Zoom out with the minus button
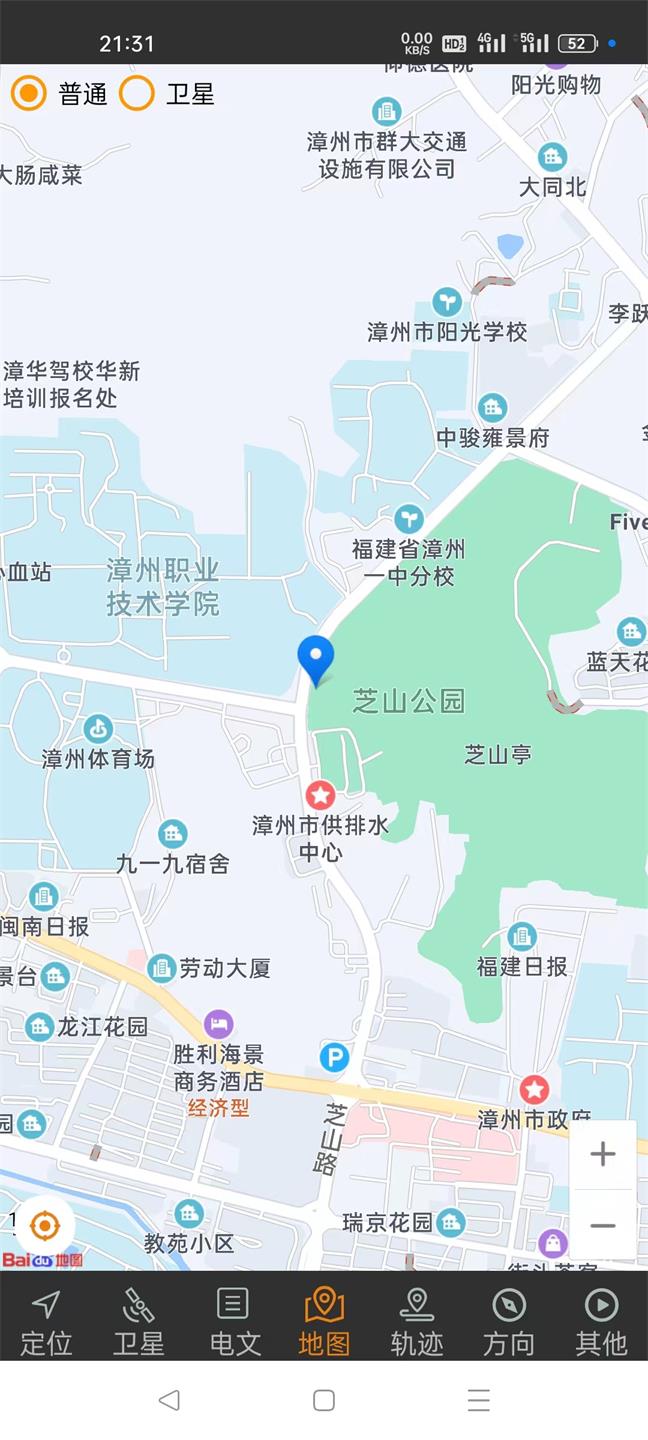648x1440 pixels. (602, 1225)
